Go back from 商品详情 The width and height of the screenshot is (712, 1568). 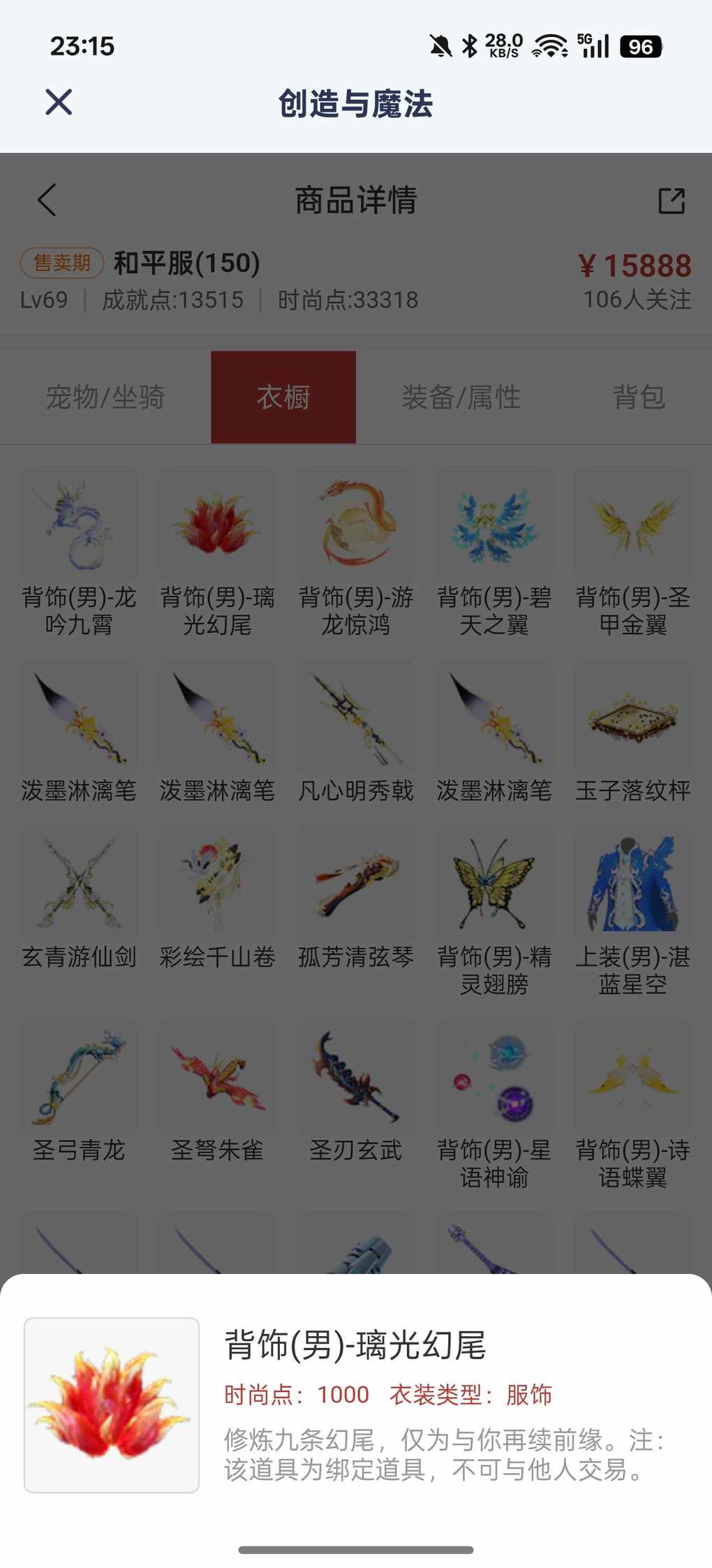pos(47,200)
